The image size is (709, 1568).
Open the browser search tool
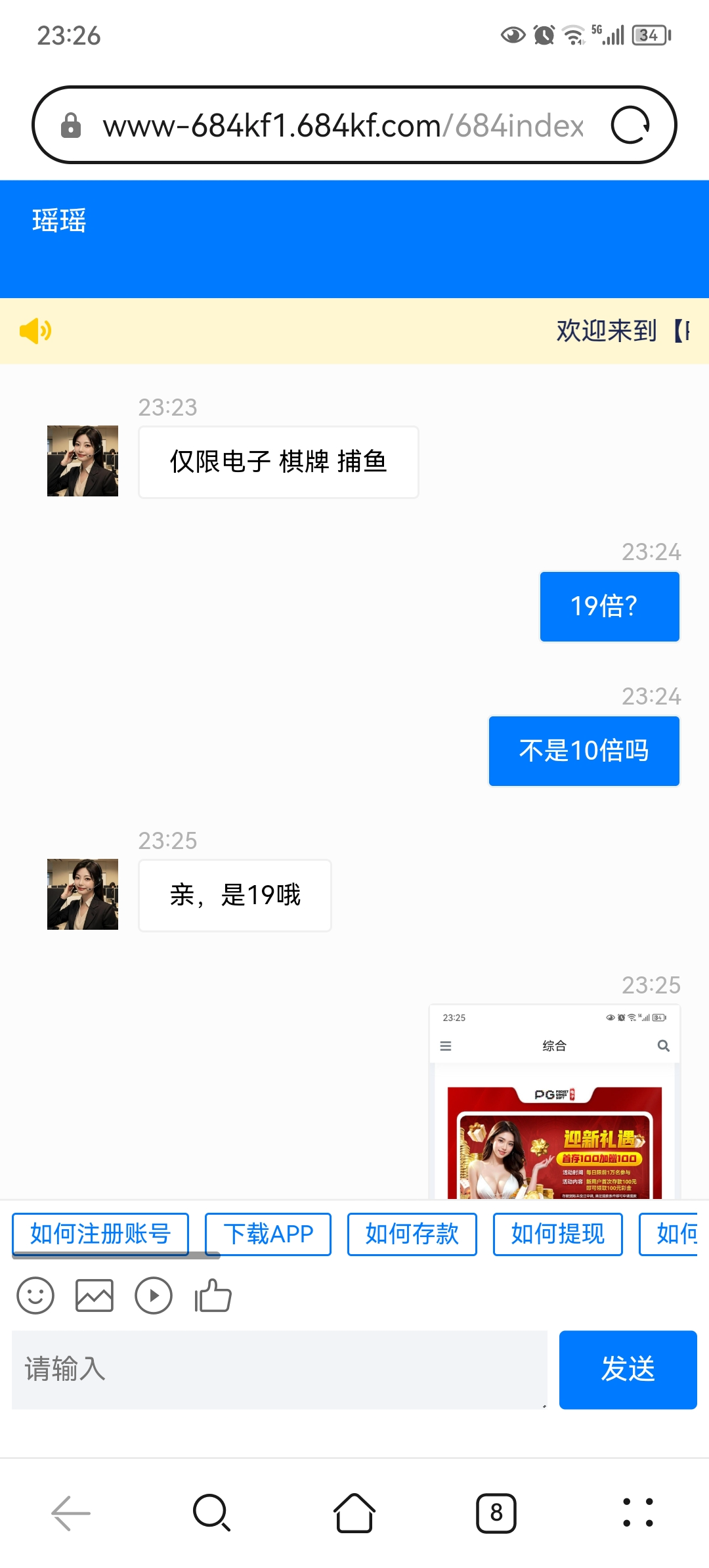click(x=211, y=1513)
